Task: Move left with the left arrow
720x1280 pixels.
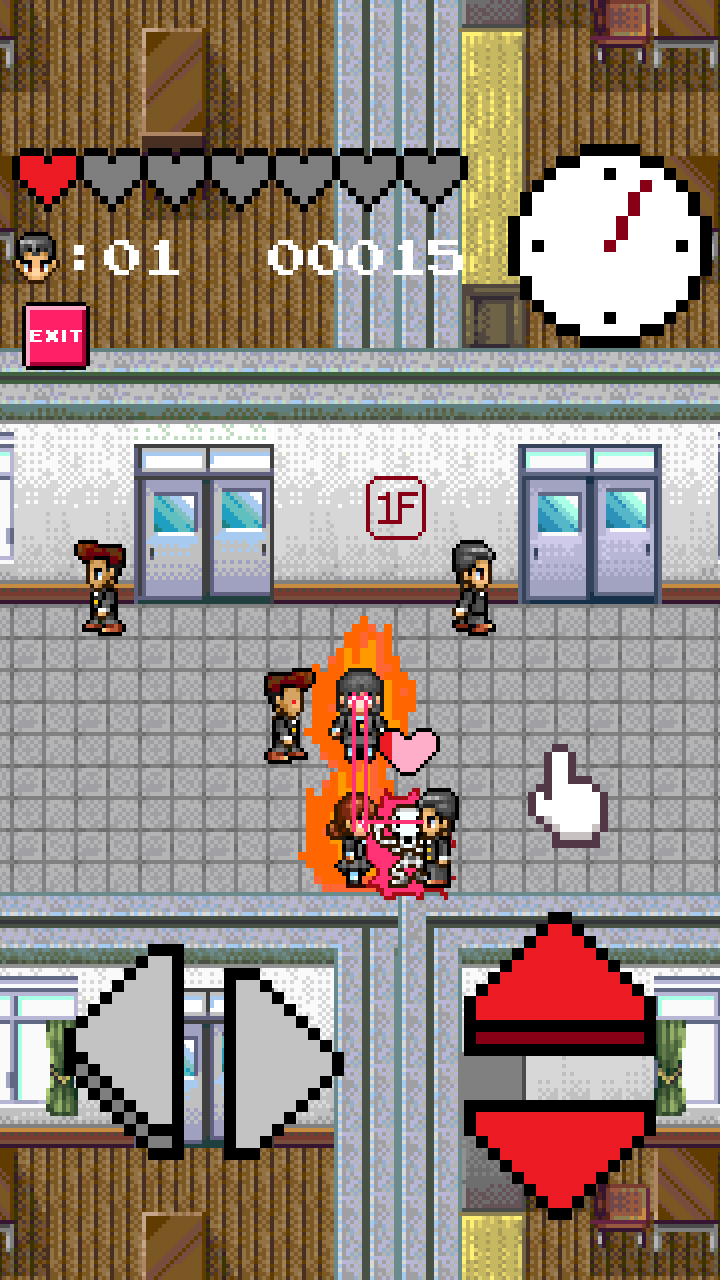Action: (x=130, y=1052)
